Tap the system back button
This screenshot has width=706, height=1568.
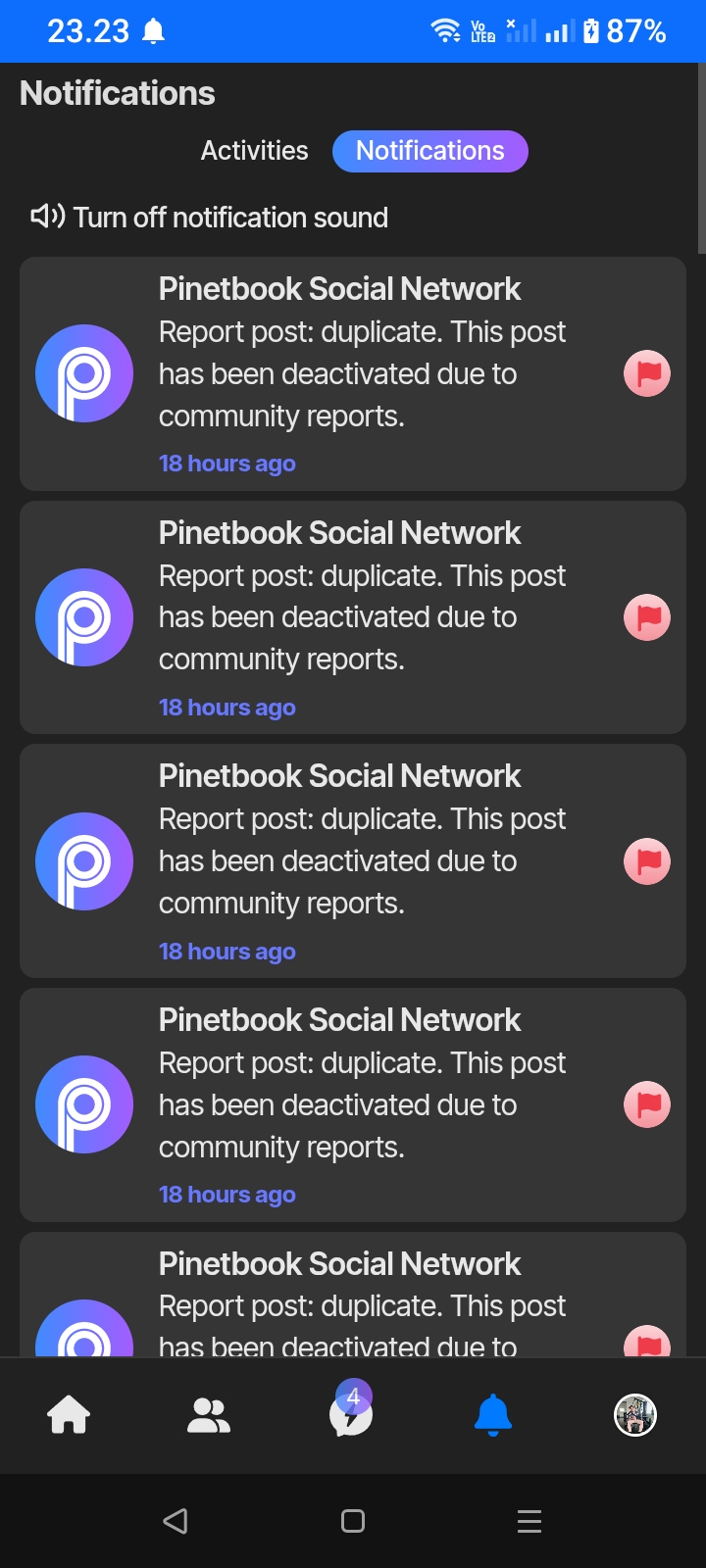pos(176,1521)
